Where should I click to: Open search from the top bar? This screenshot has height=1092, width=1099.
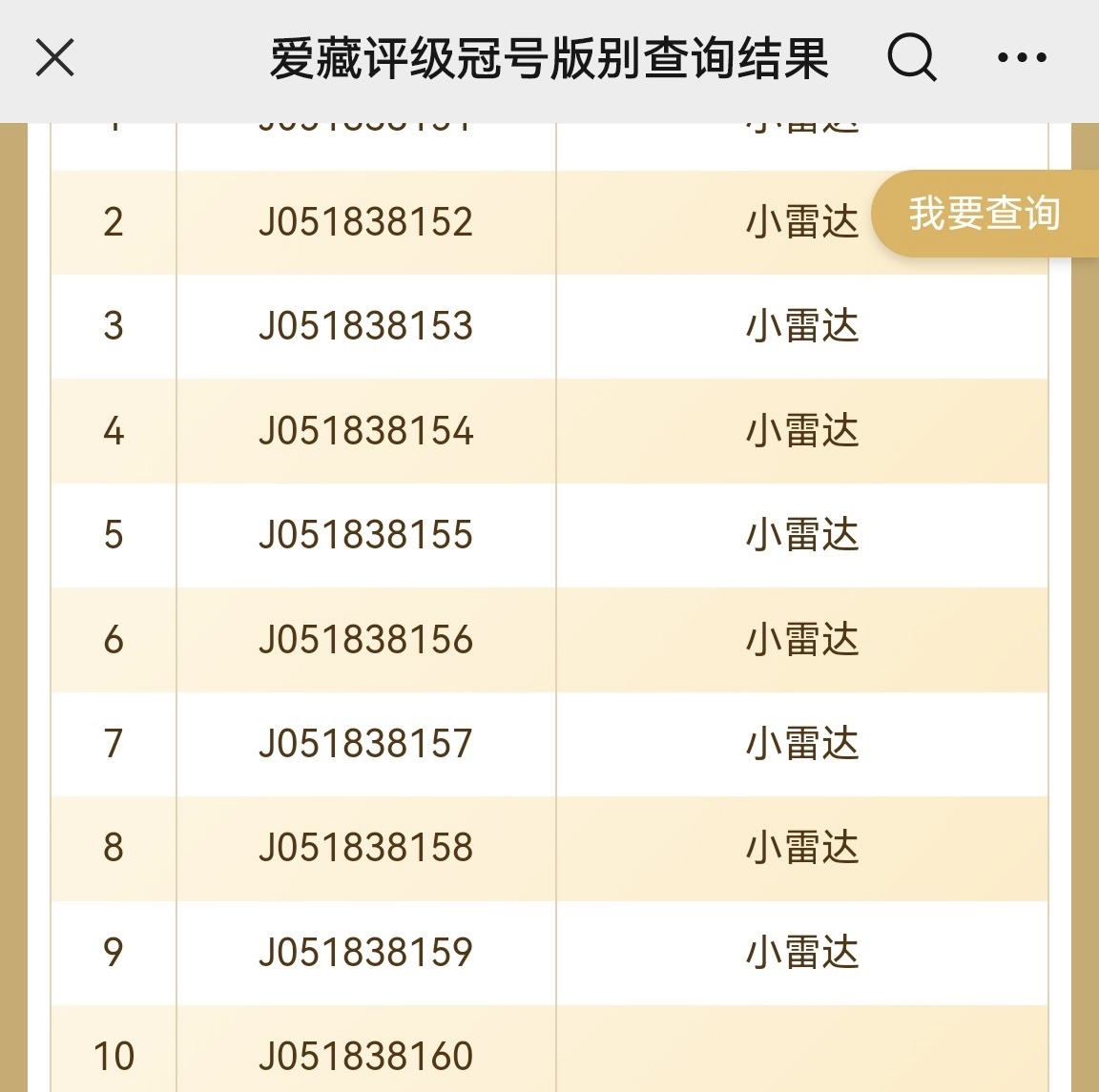coord(911,58)
